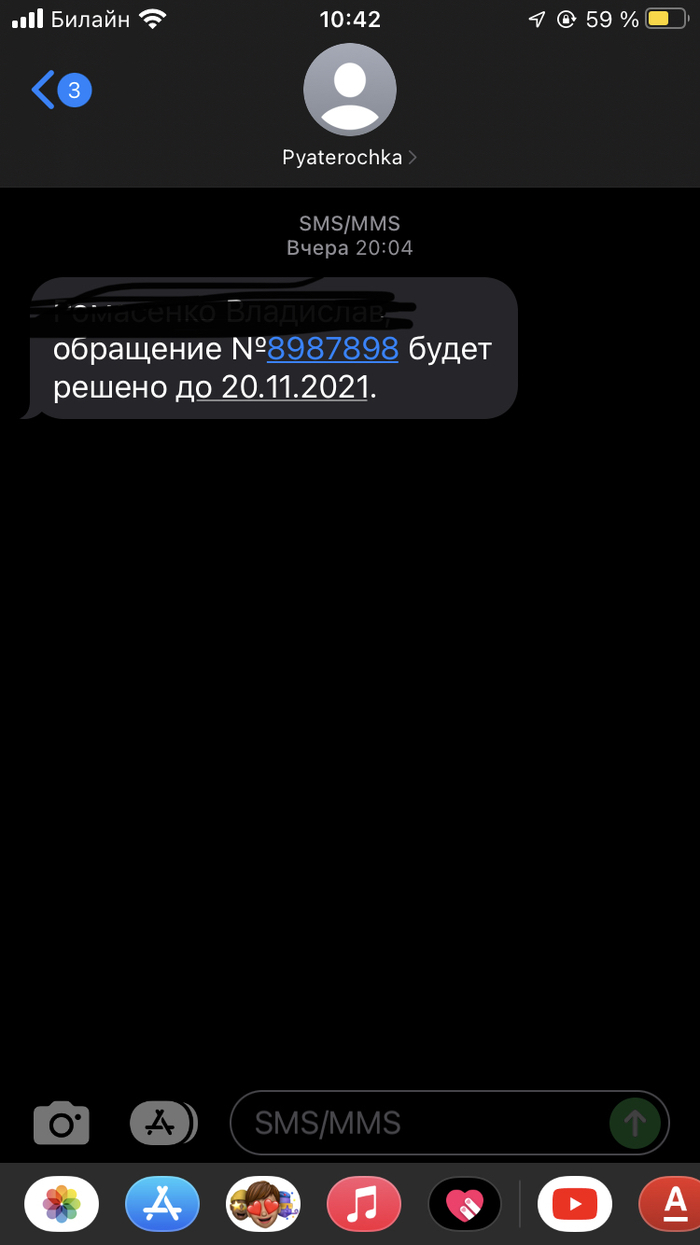
Task: Select Memoji stickers in the app strip
Action: point(263,1204)
